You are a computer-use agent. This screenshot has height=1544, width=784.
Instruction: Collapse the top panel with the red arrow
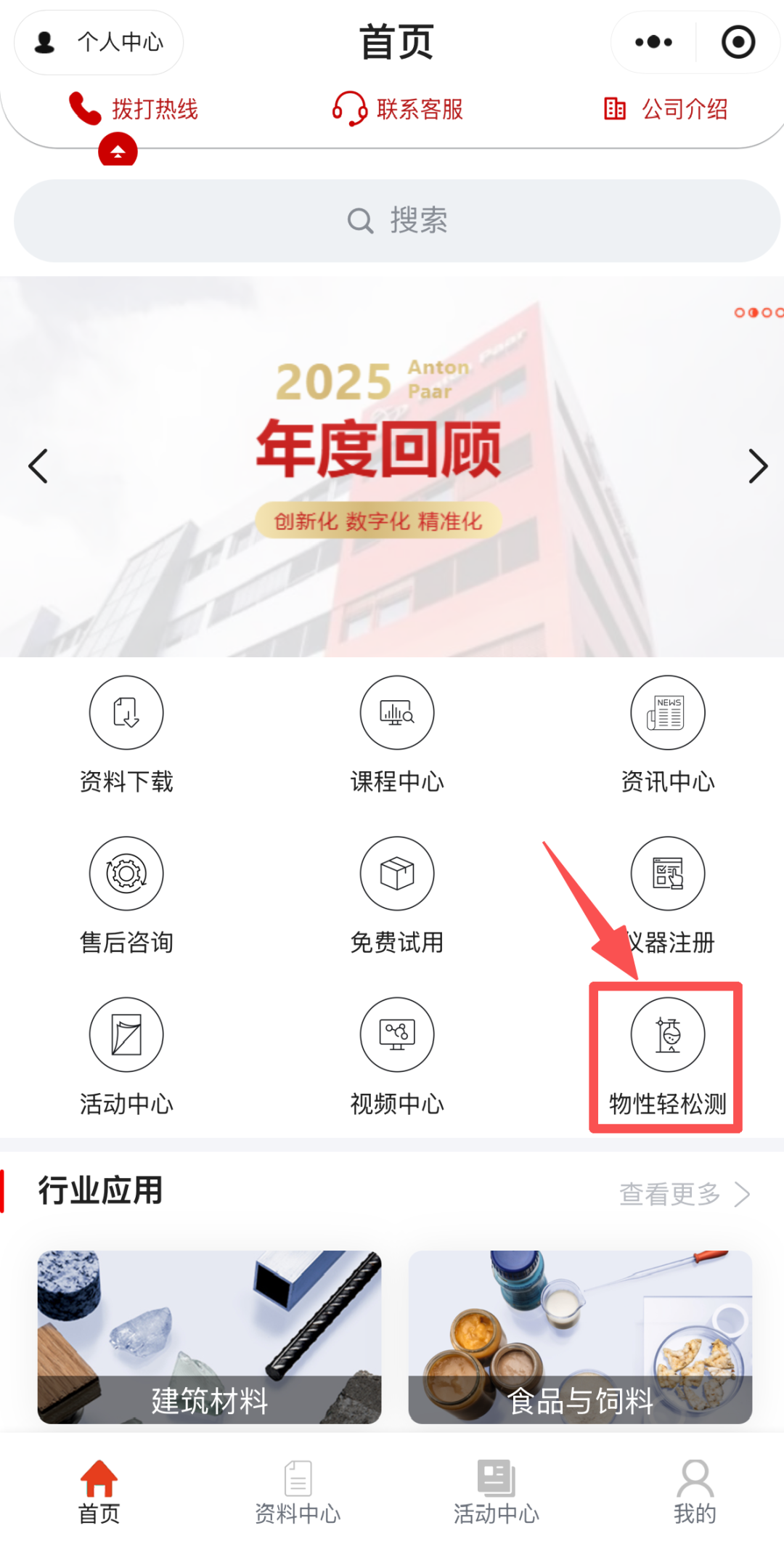coord(118,151)
